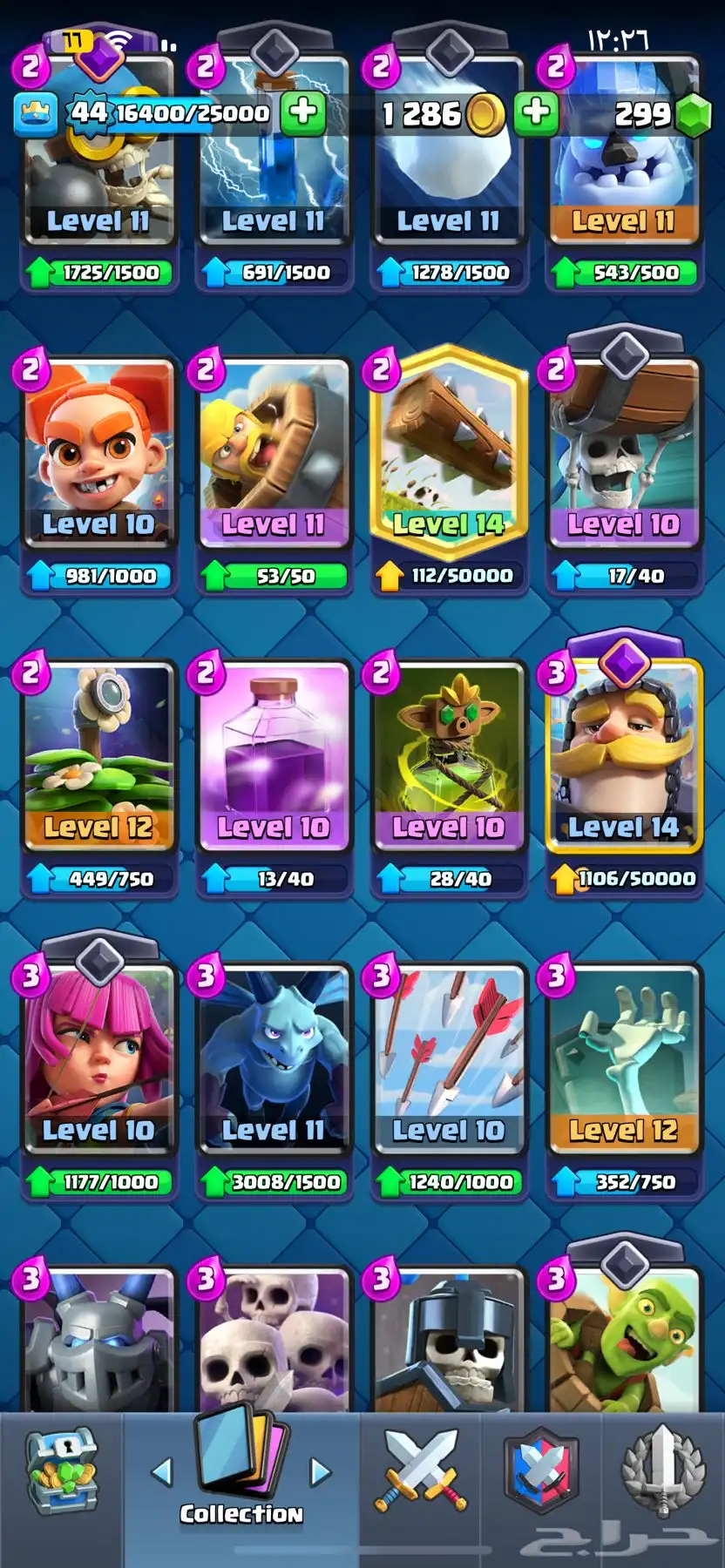Open the Clan shield tab
Image resolution: width=725 pixels, height=1568 pixels.
[542, 1471]
